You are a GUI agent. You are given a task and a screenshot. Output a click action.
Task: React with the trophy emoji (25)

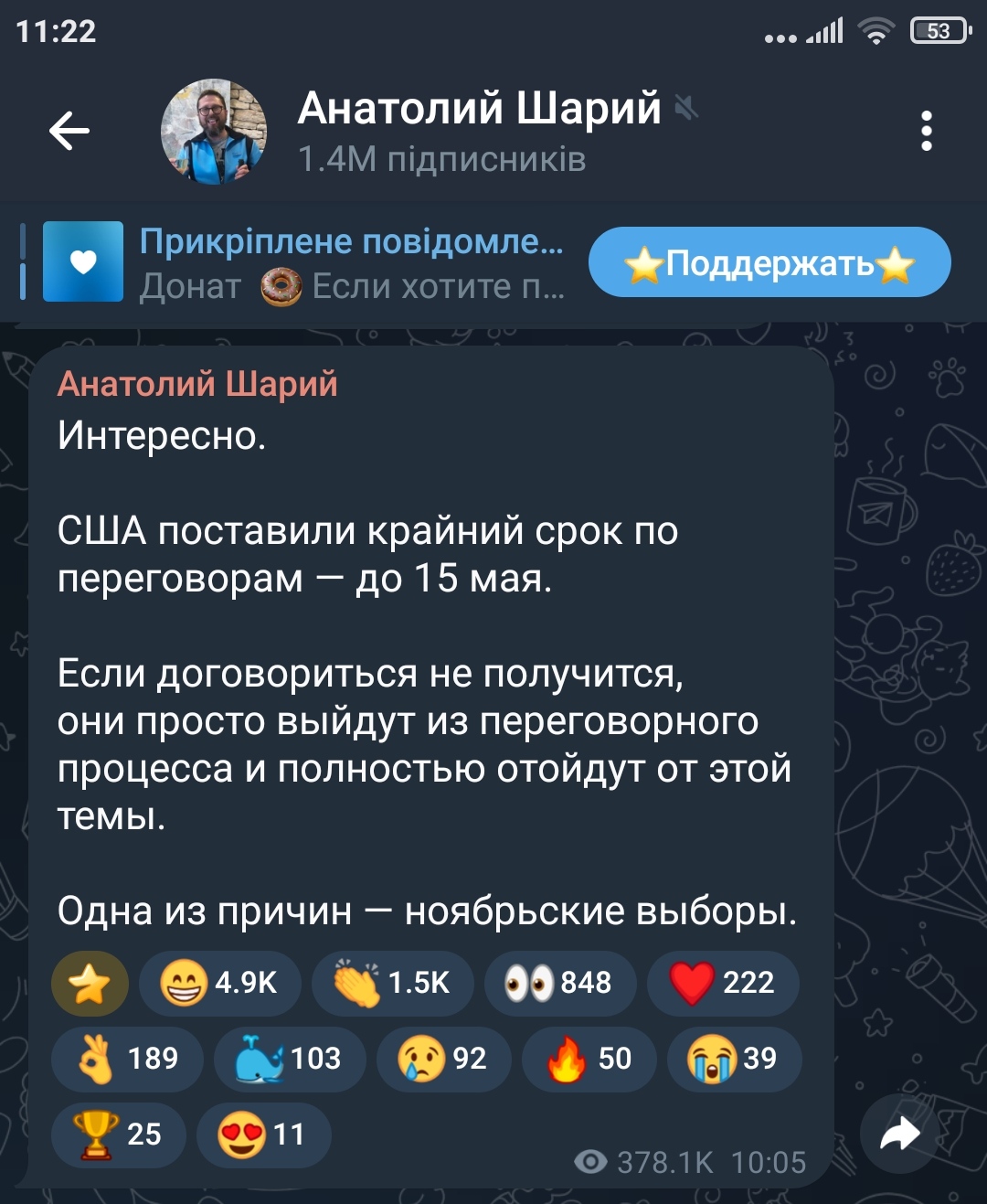pos(118,1135)
